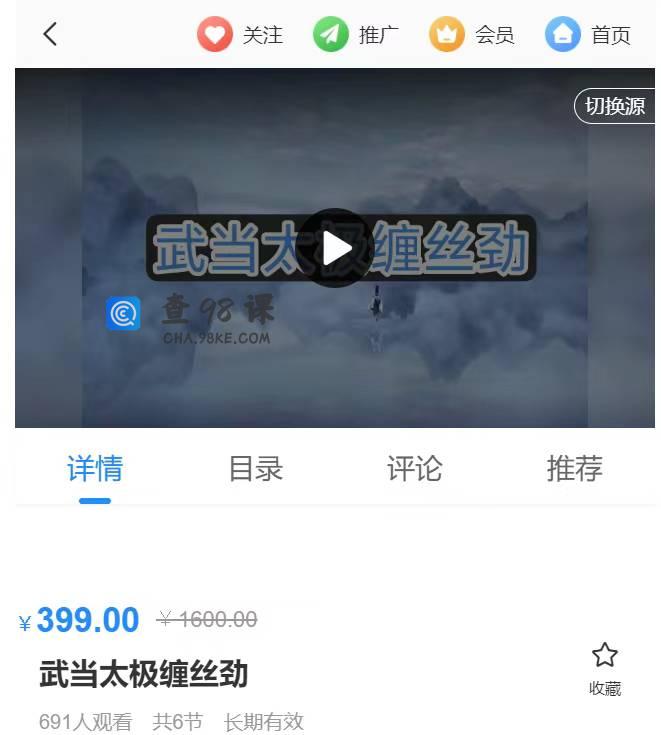
Task: Switch to the 推荐 tab
Action: tap(575, 468)
